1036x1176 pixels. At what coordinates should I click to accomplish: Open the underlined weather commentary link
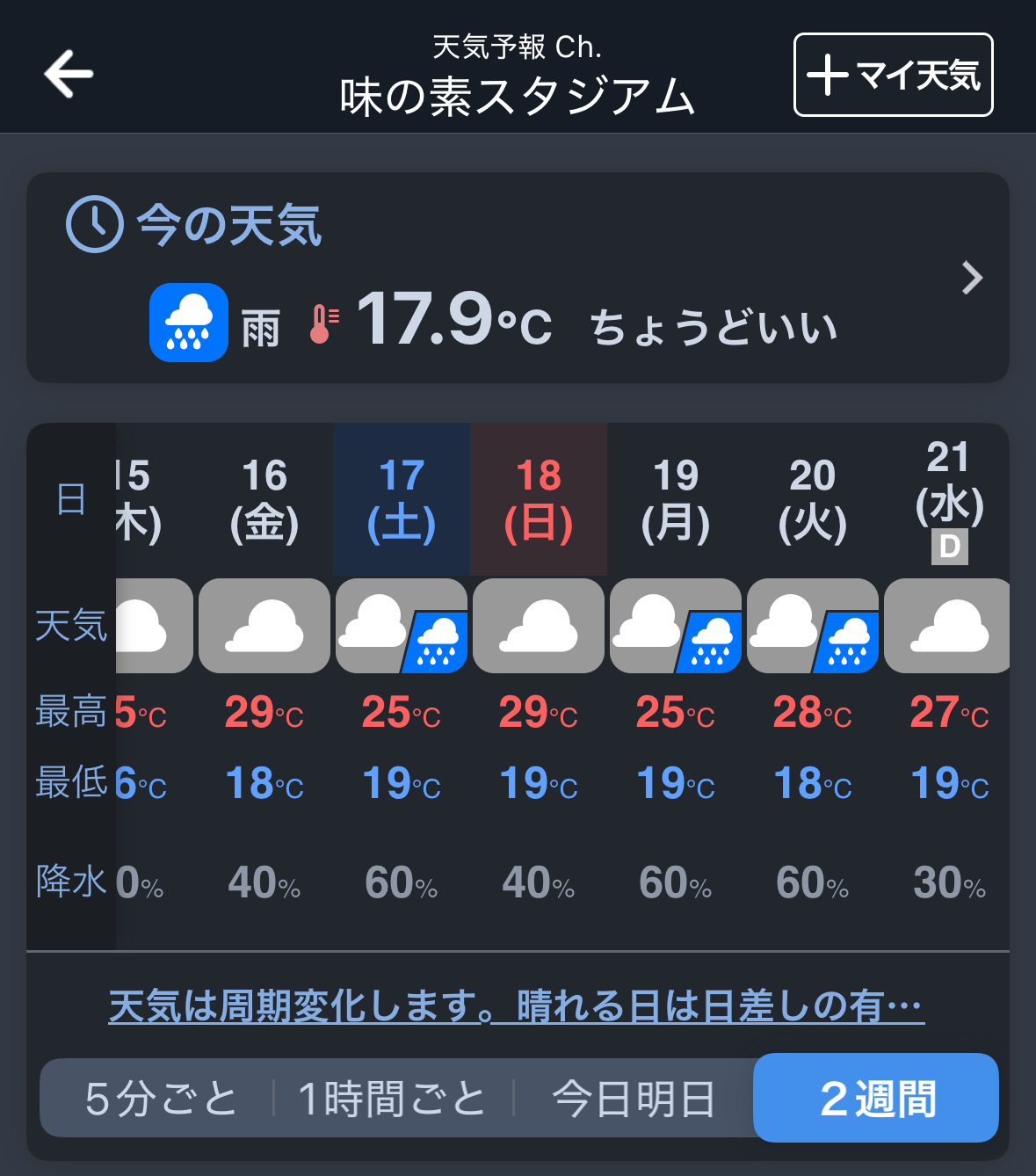(516, 1006)
